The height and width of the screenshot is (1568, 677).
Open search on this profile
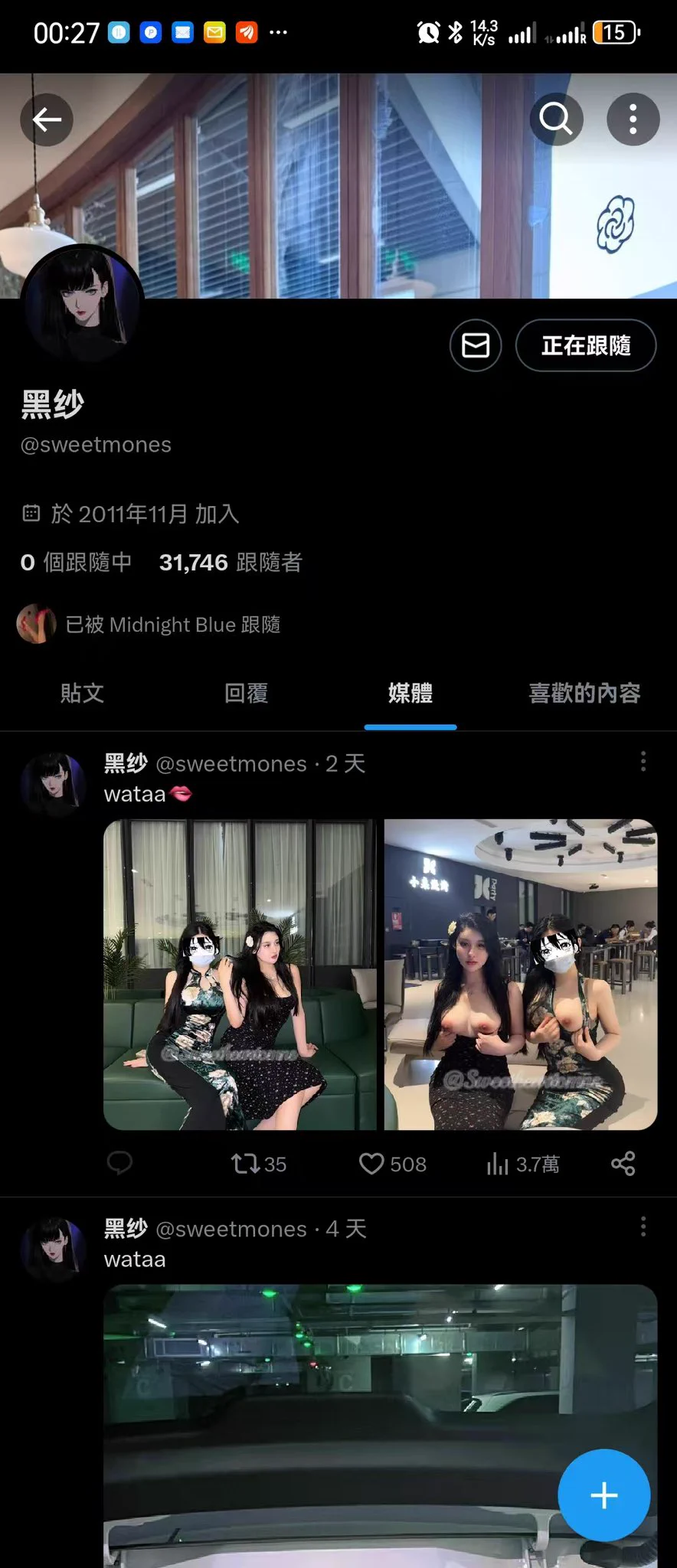tap(556, 119)
